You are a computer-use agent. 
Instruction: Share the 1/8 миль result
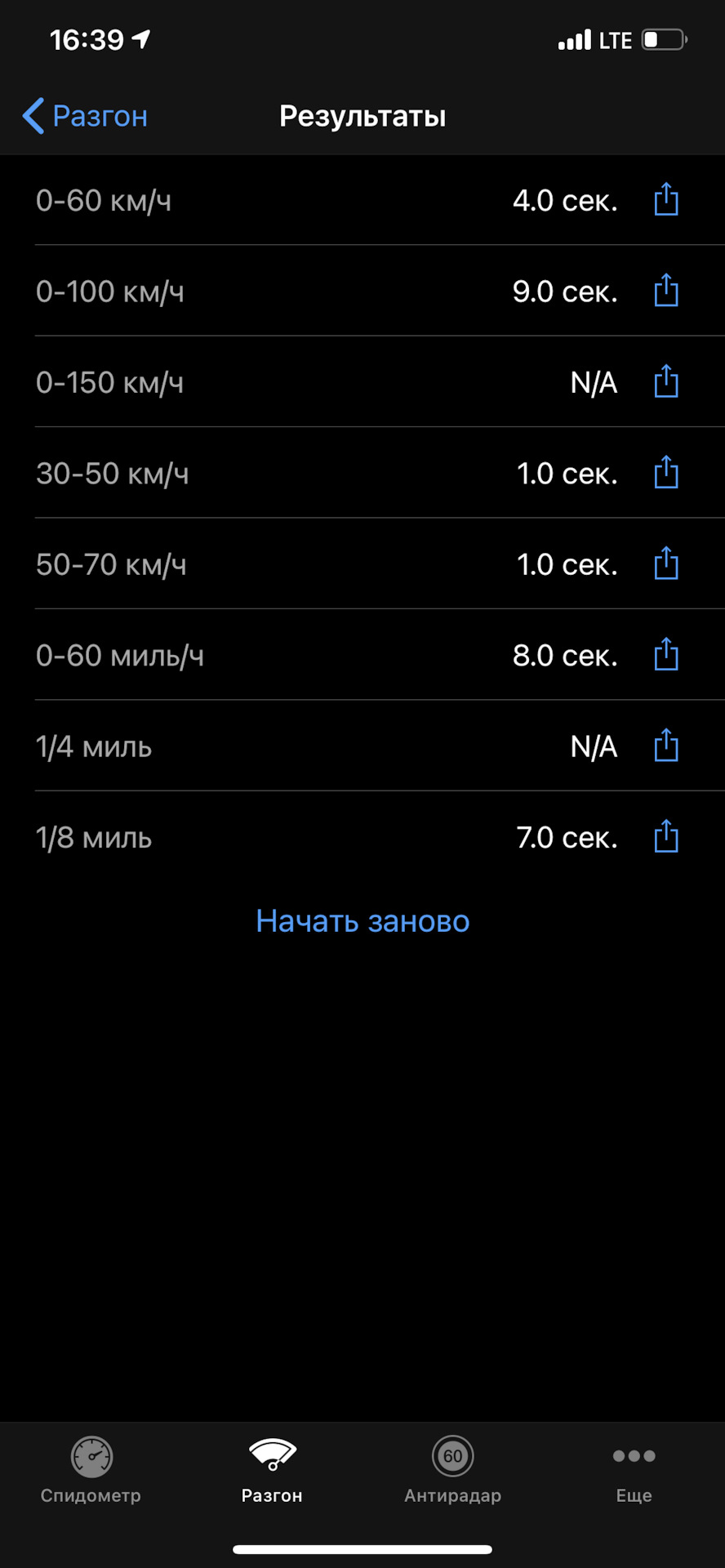pyautogui.click(x=666, y=837)
